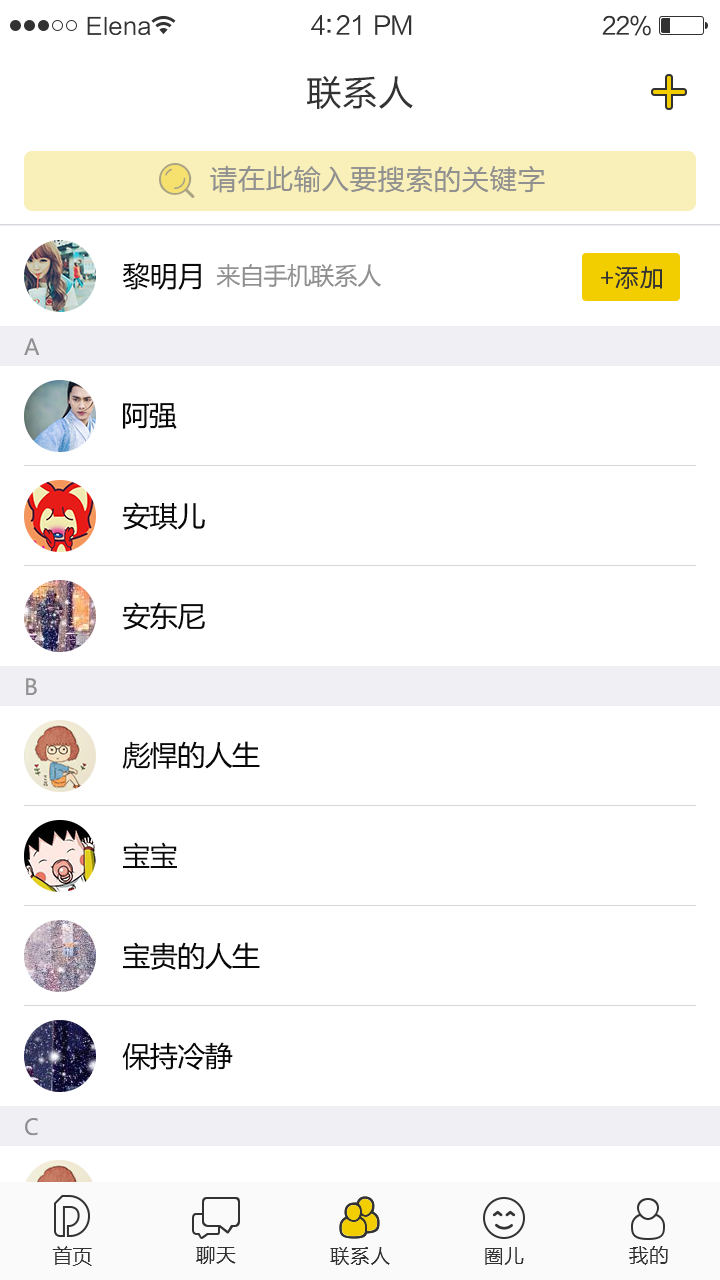Viewport: 720px width, 1280px height.
Task: Click the search input field
Action: (x=360, y=180)
